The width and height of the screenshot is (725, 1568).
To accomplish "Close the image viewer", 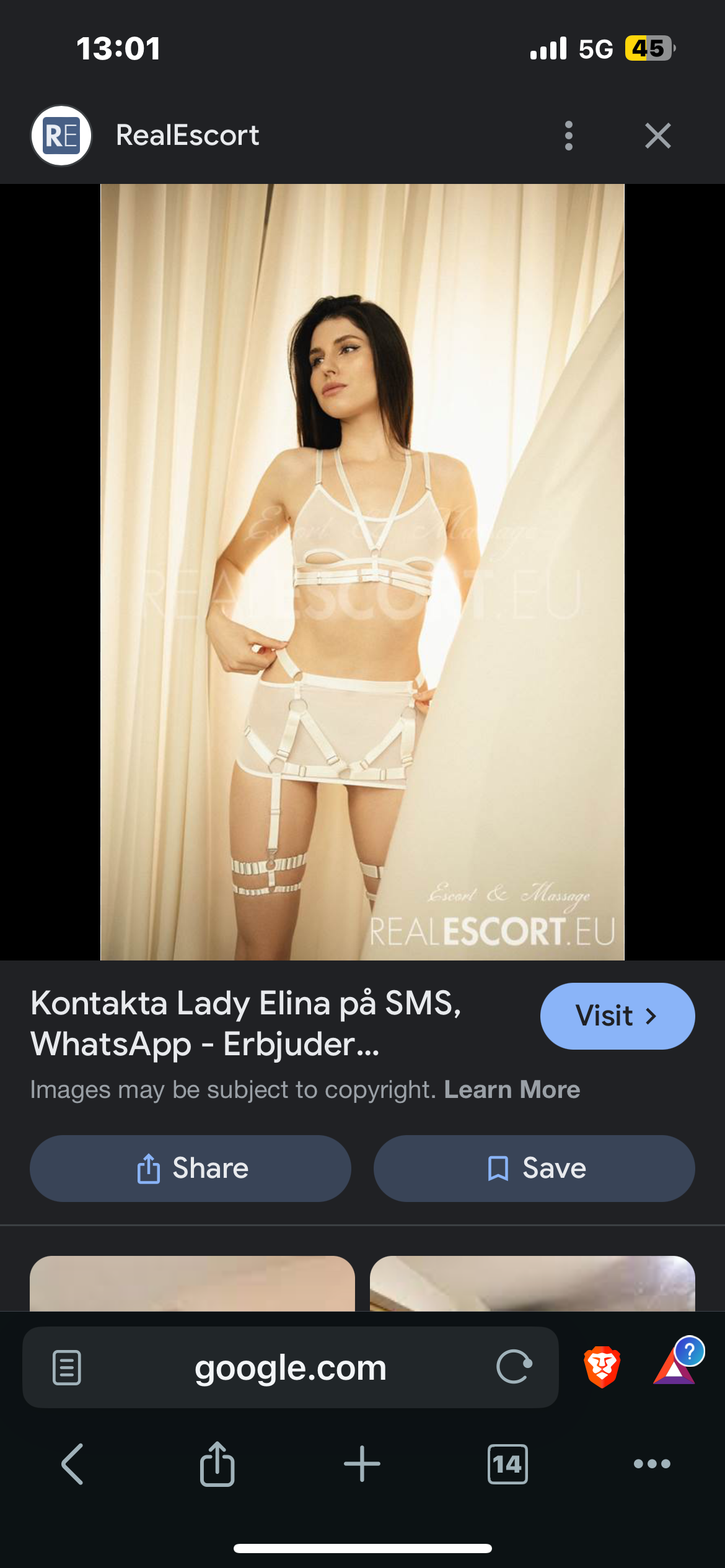I will pos(657,136).
